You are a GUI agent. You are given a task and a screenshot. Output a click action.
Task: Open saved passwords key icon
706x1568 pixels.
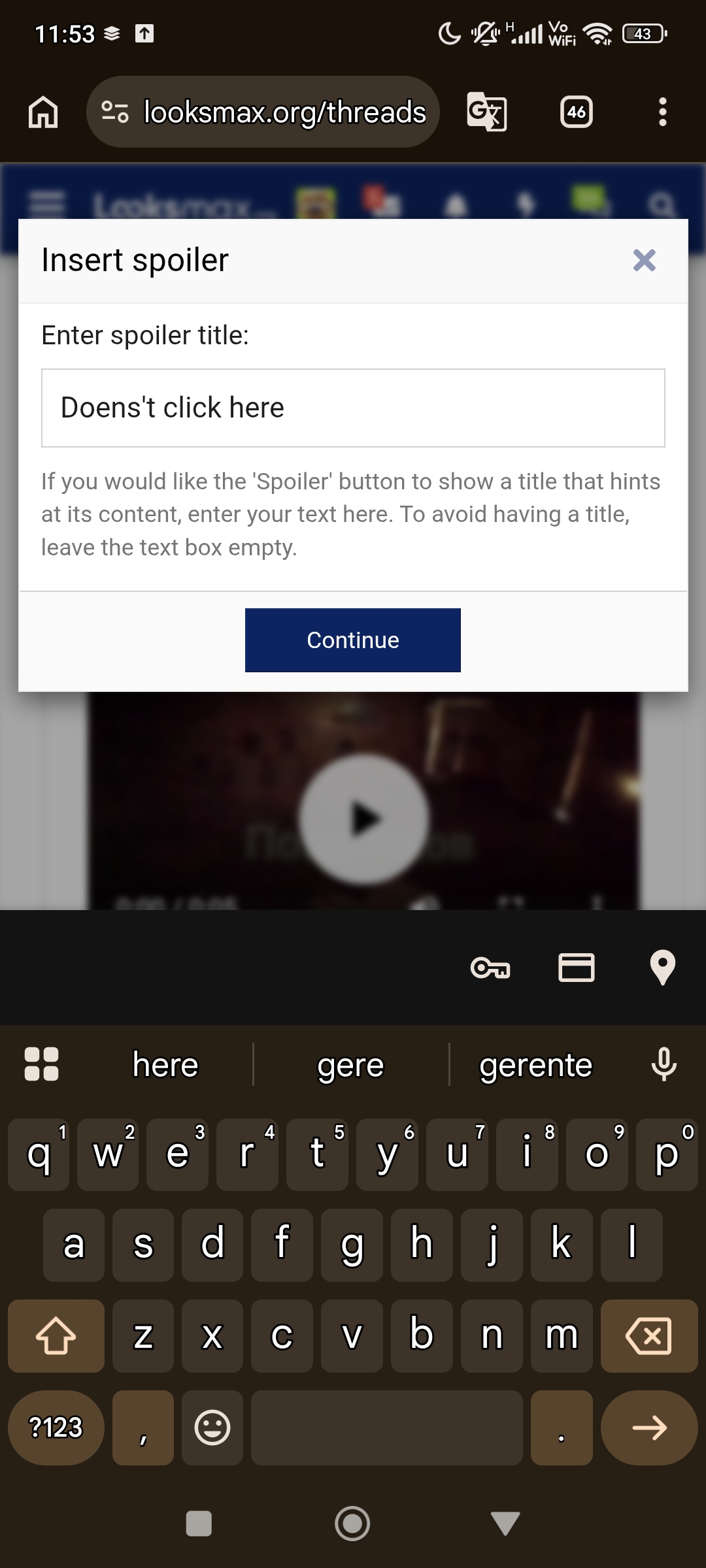[490, 968]
